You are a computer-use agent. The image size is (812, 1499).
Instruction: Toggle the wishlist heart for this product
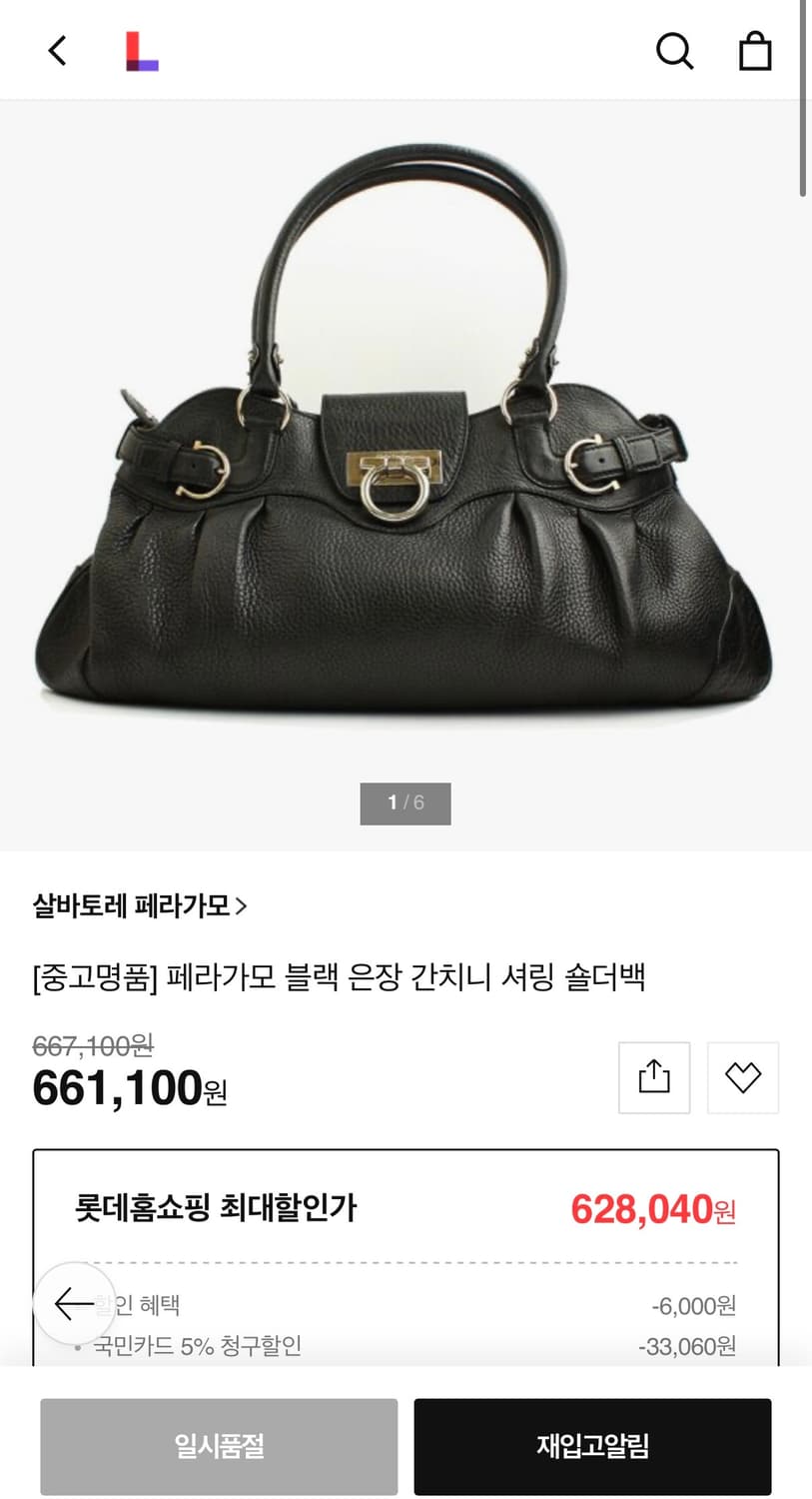tap(742, 1077)
